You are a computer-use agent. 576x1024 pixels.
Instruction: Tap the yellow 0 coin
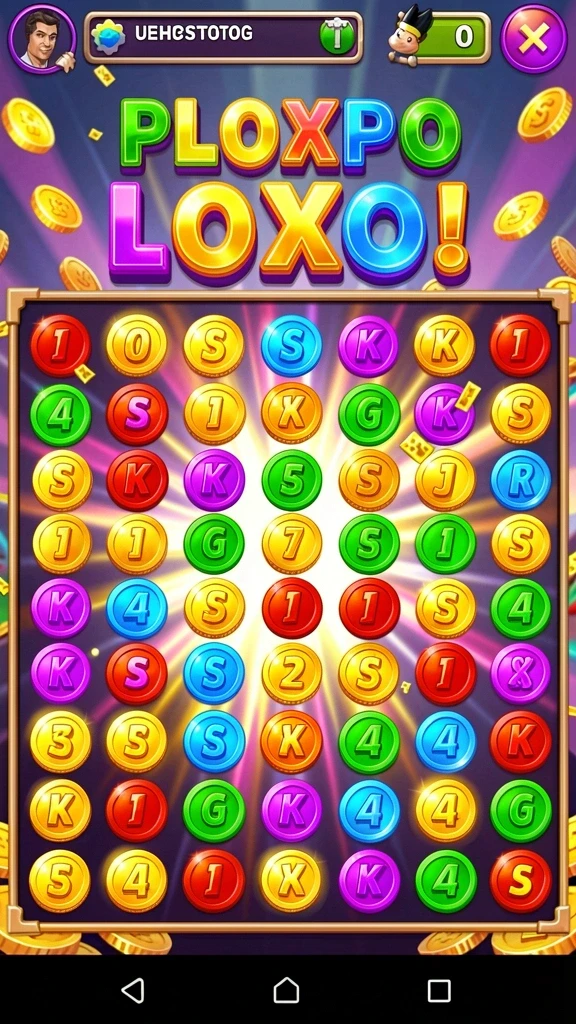pos(136,345)
